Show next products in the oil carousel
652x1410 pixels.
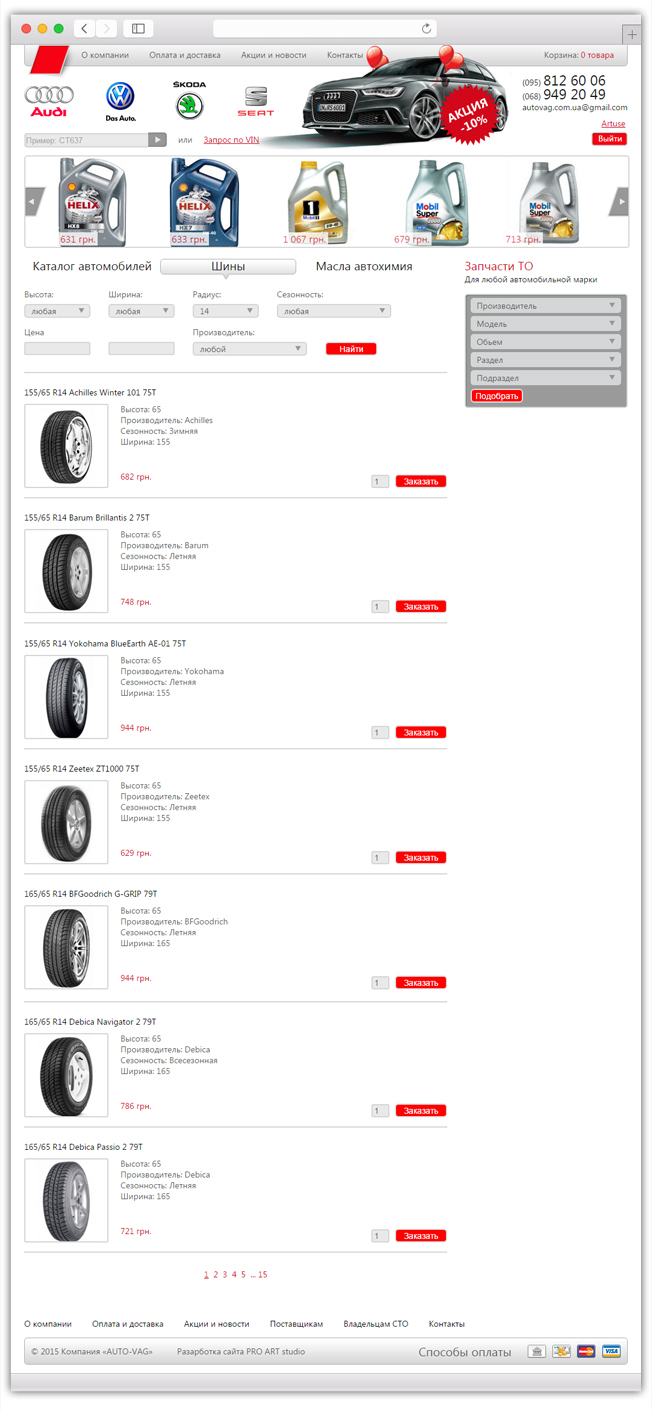pyautogui.click(x=619, y=201)
